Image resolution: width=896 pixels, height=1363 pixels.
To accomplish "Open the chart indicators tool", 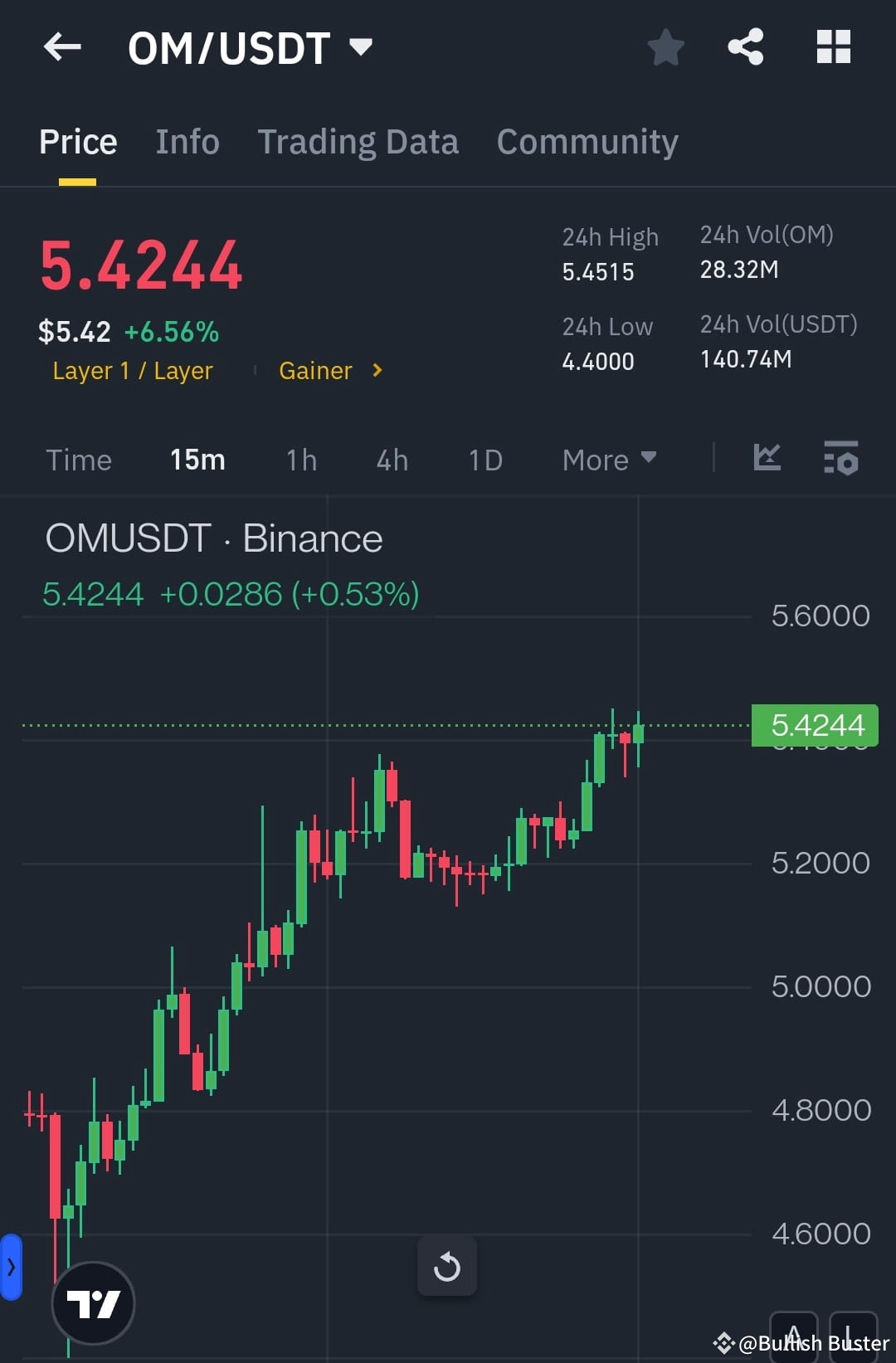I will [x=767, y=459].
